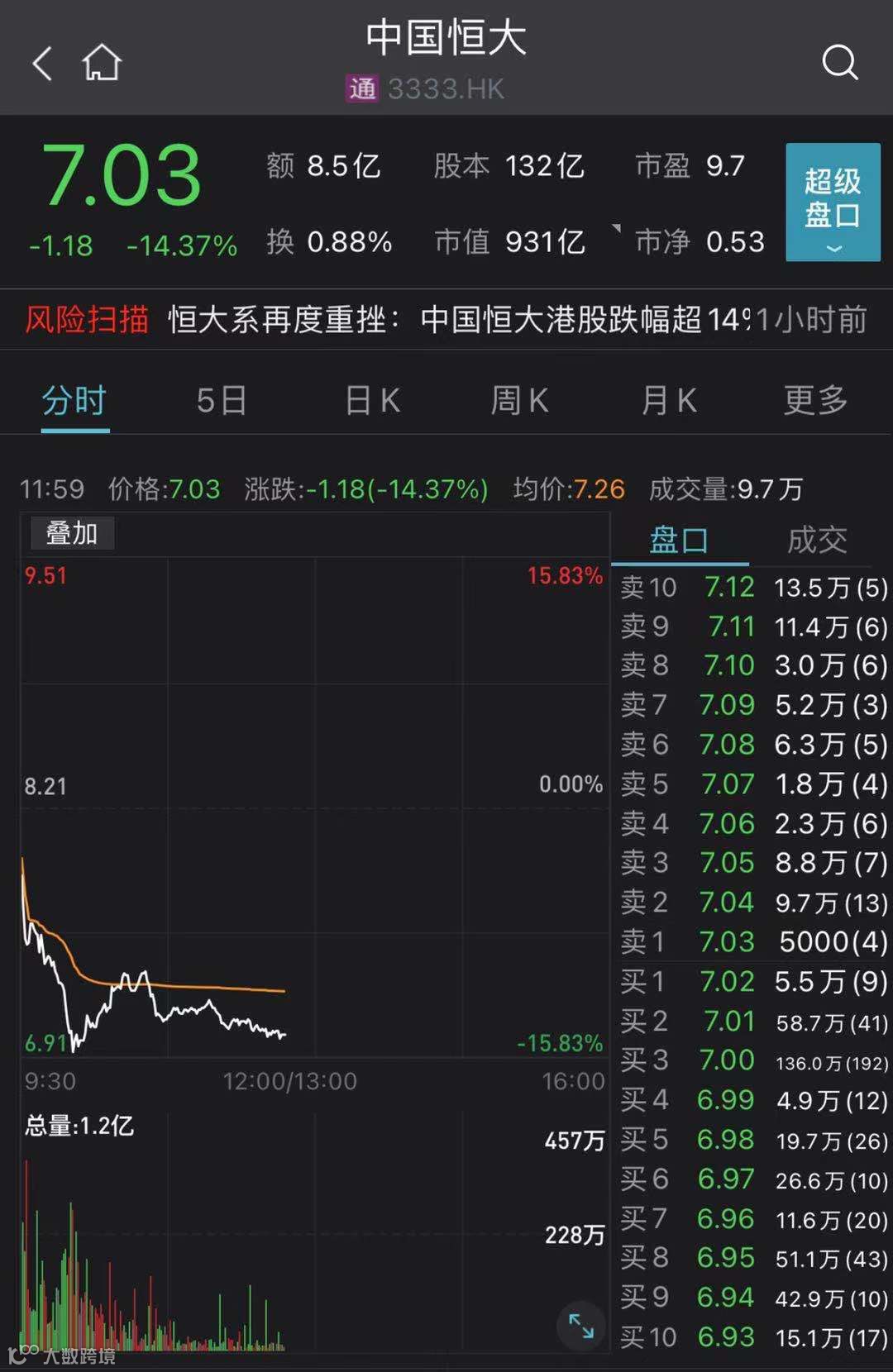Tap the 叠加 overlay button

(72, 534)
